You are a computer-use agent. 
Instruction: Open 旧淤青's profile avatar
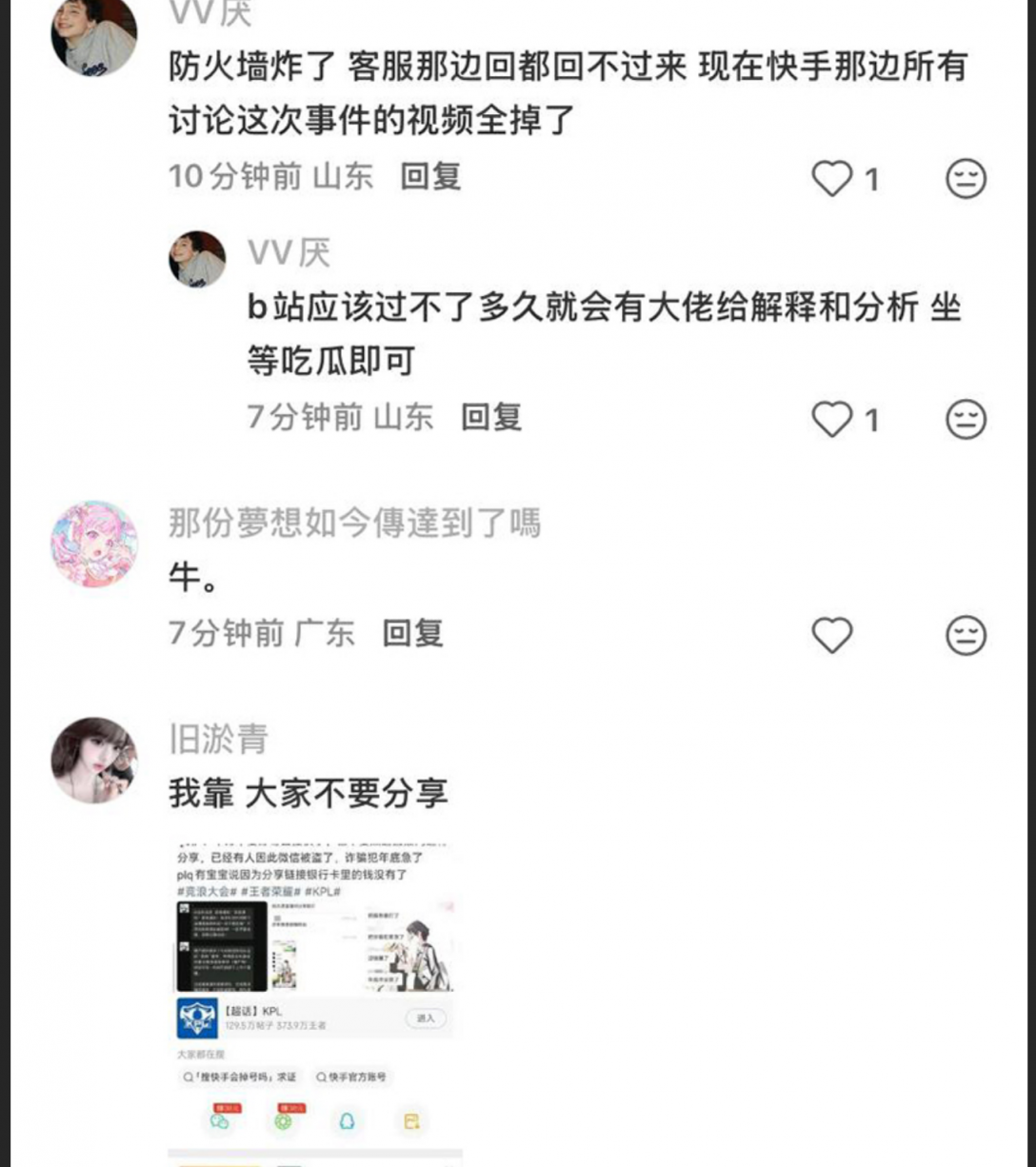pyautogui.click(x=95, y=757)
